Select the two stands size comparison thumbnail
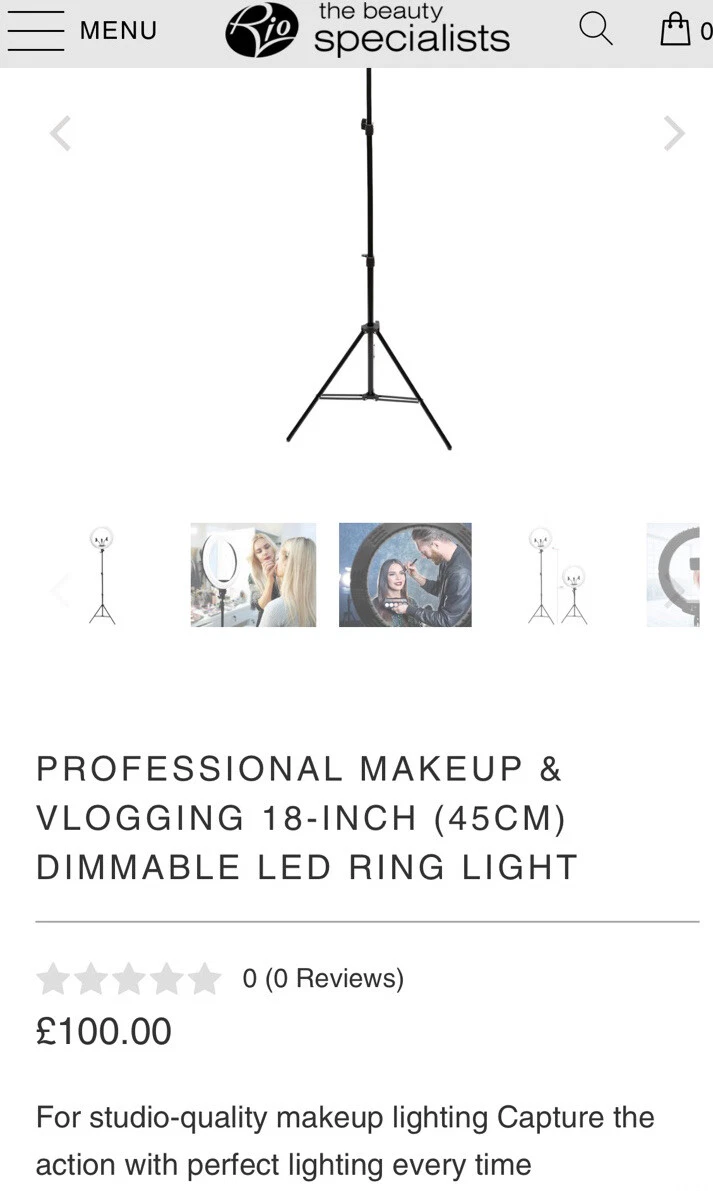 (557, 575)
